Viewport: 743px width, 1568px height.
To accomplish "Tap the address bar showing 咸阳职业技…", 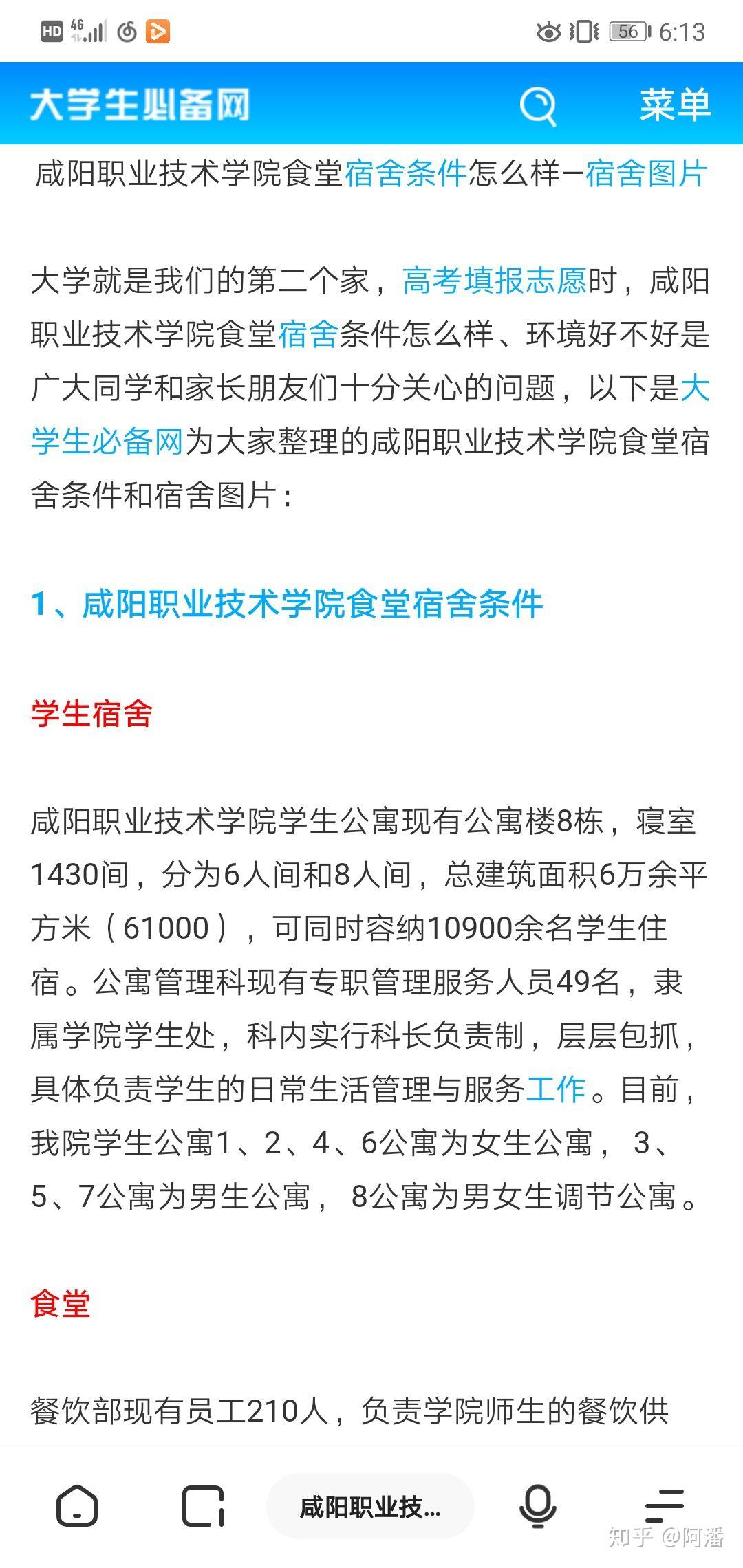I will coord(370,1506).
